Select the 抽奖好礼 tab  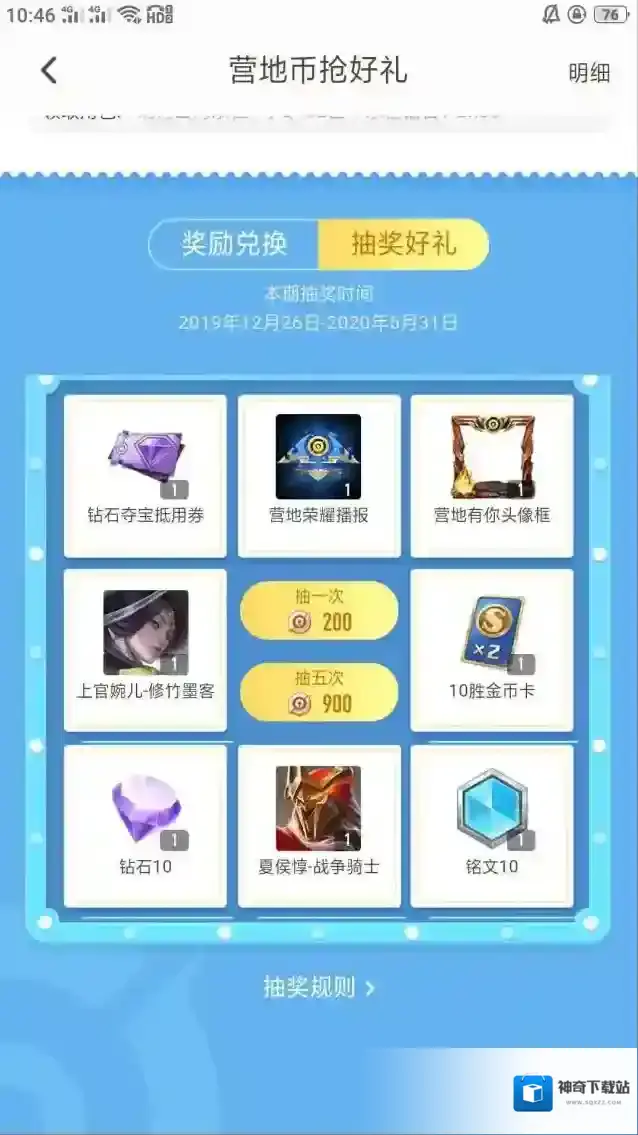pos(403,244)
